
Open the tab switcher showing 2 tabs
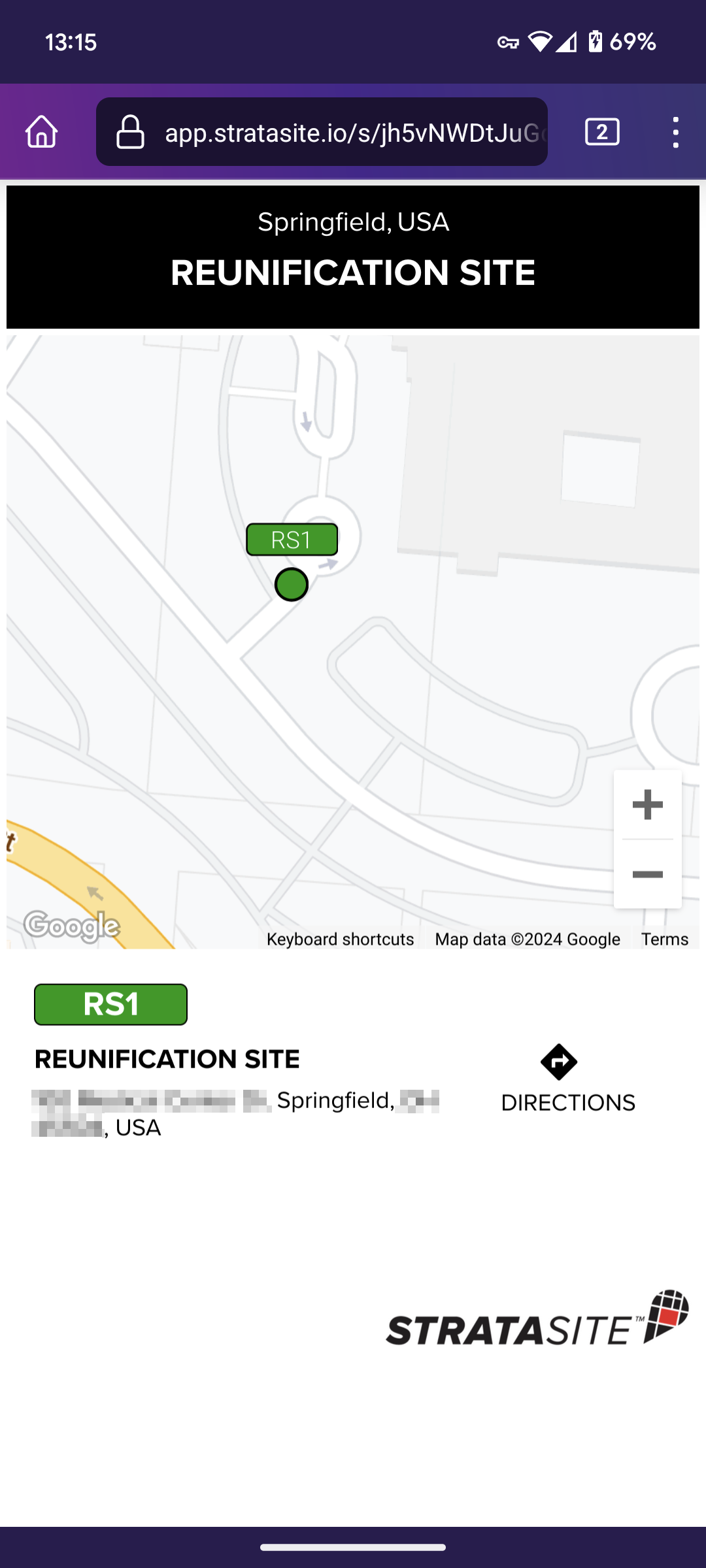602,132
